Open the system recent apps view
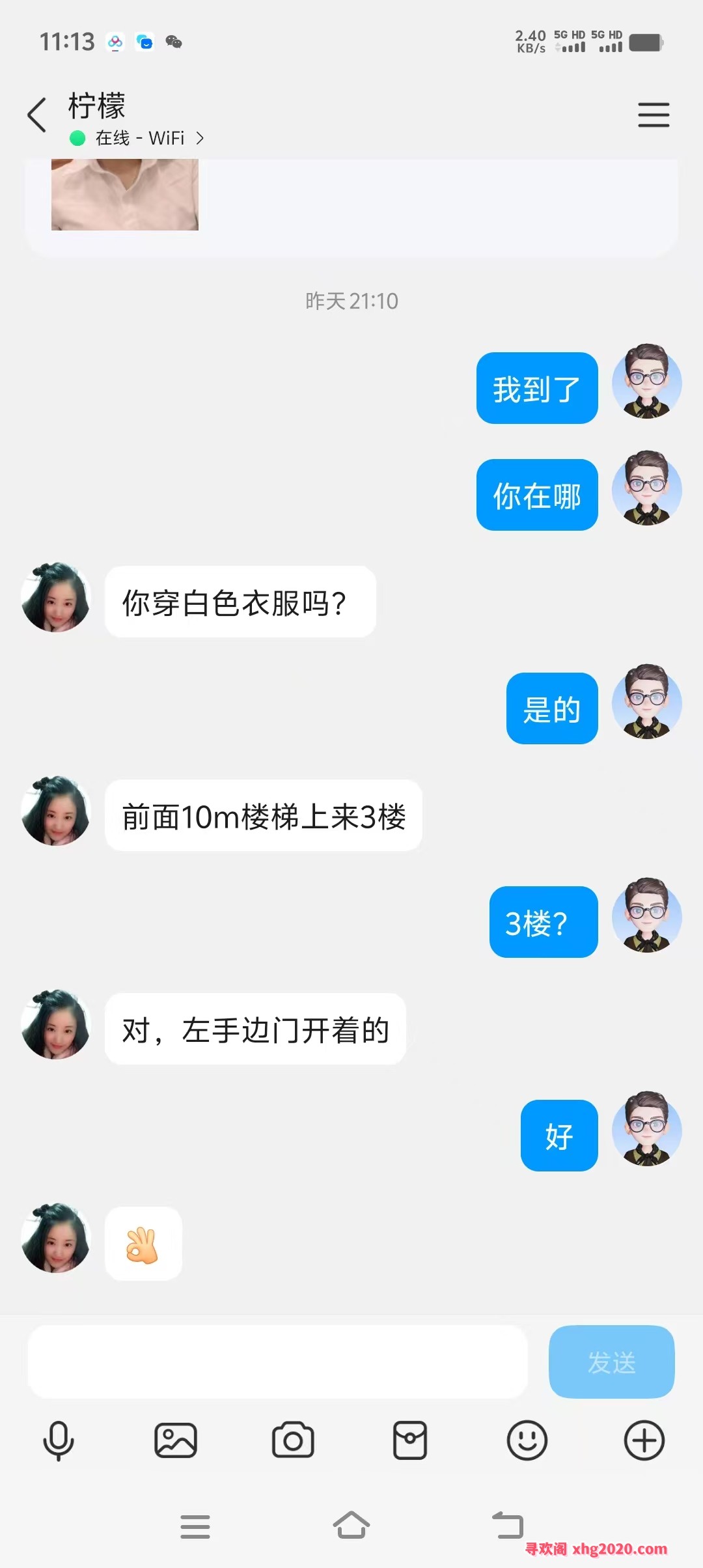Screen dimensions: 703x1568 (195, 1526)
